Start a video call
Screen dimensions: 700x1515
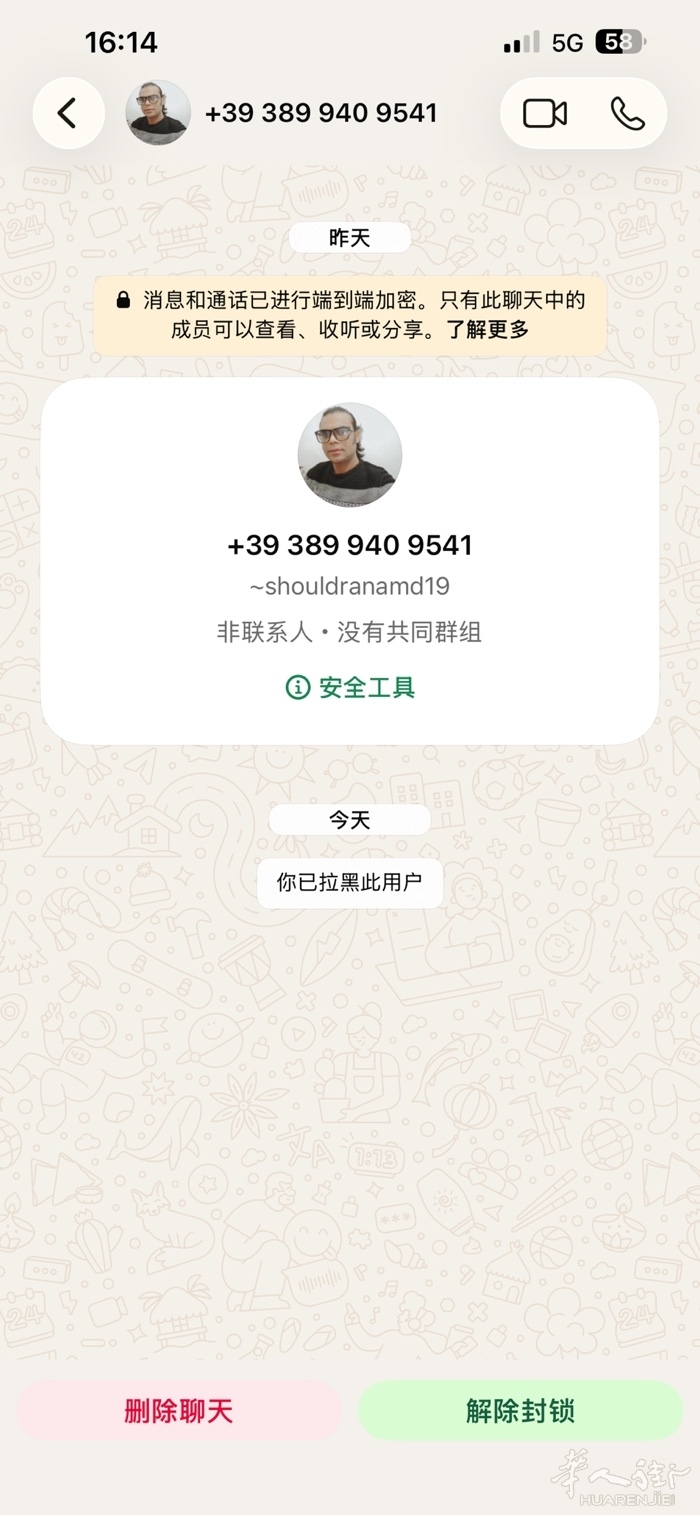coord(545,113)
